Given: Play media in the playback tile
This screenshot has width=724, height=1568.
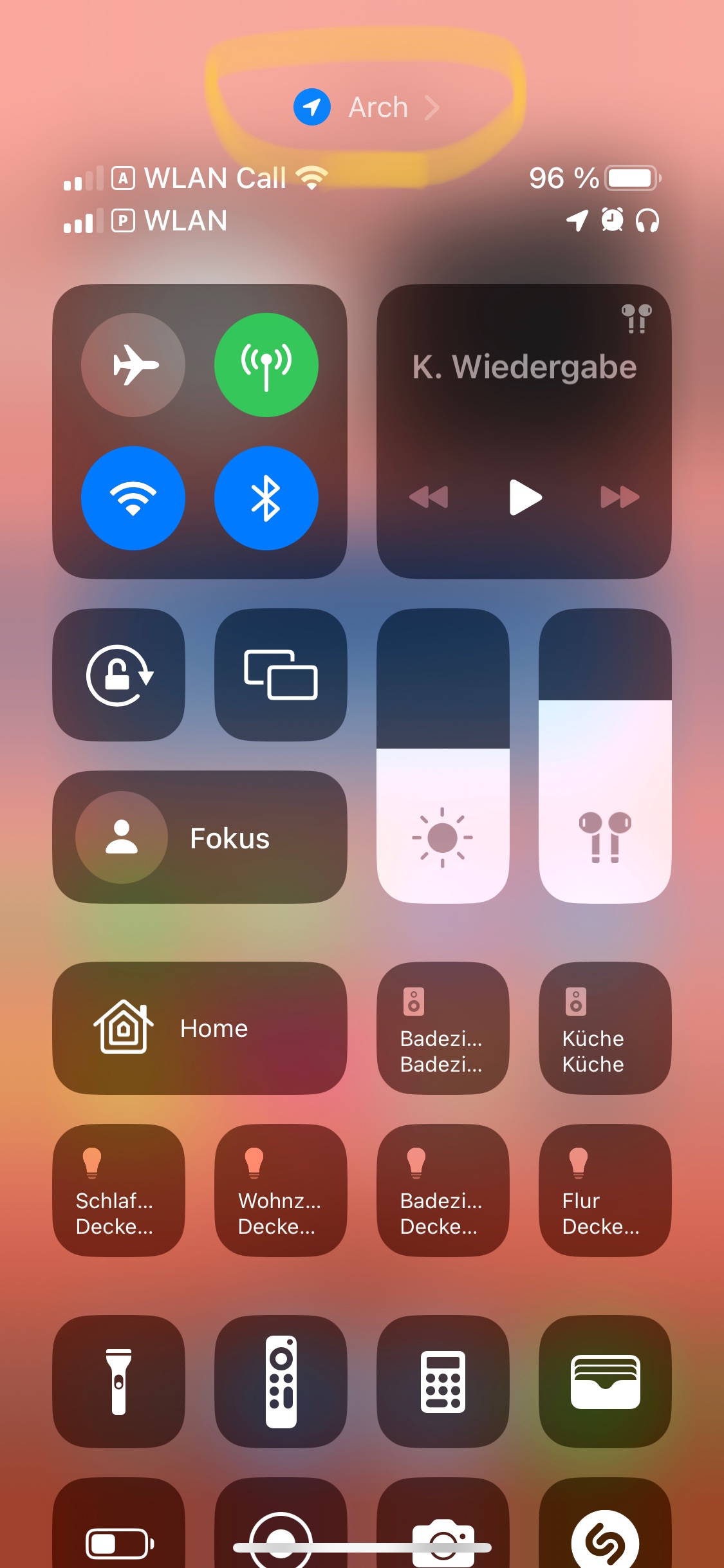Looking at the screenshot, I should (524, 497).
